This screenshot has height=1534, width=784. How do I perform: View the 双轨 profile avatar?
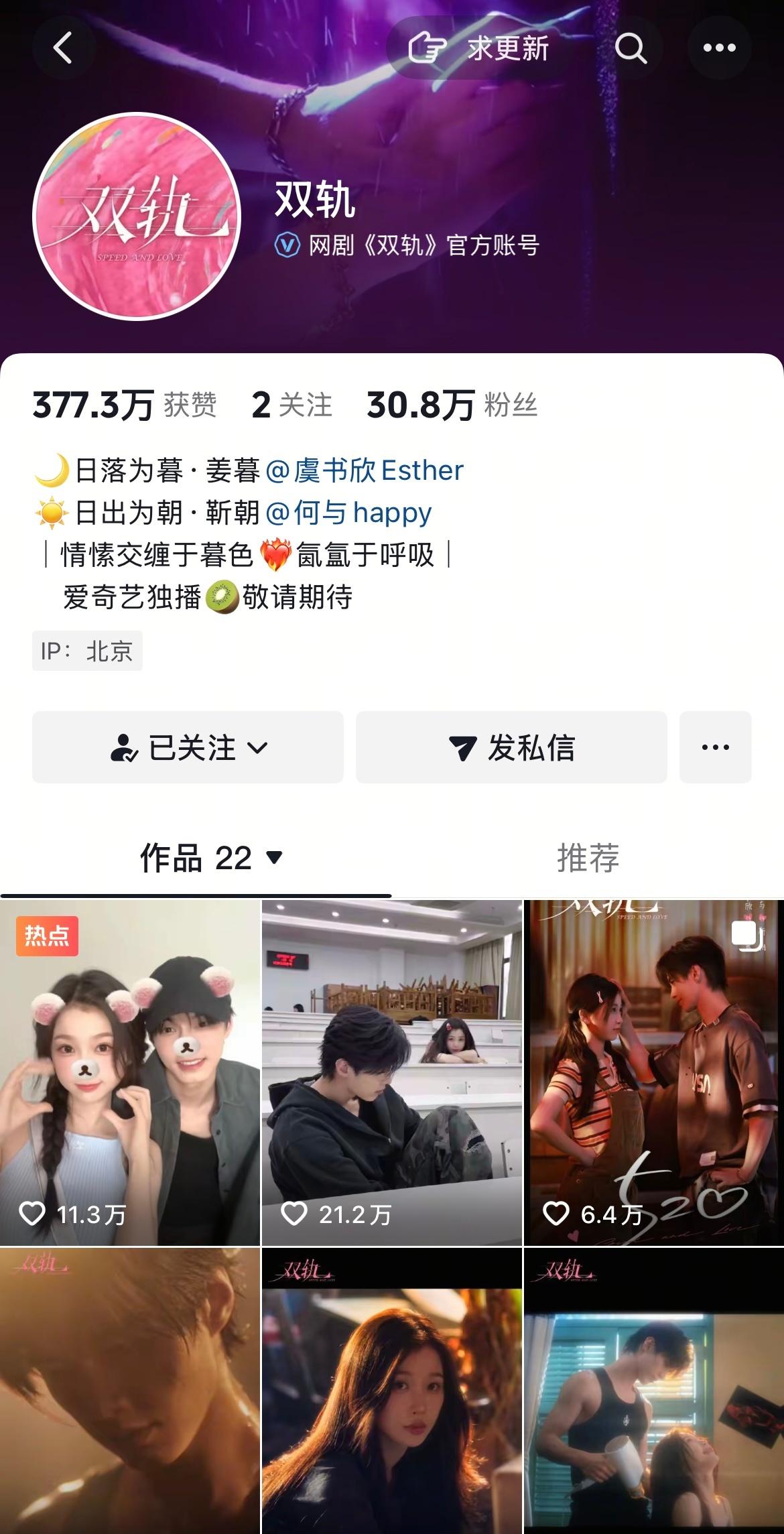[137, 216]
